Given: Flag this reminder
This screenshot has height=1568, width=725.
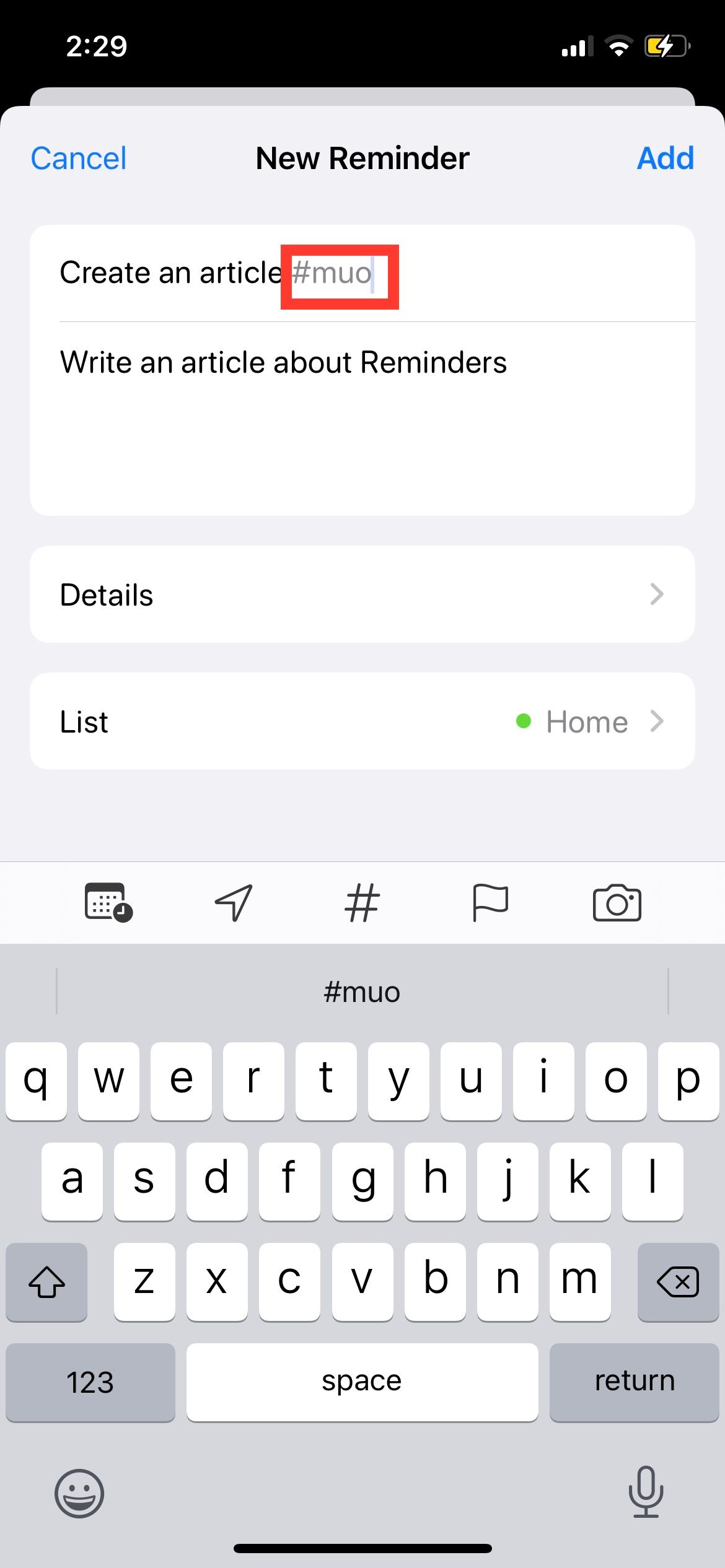Looking at the screenshot, I should [490, 903].
